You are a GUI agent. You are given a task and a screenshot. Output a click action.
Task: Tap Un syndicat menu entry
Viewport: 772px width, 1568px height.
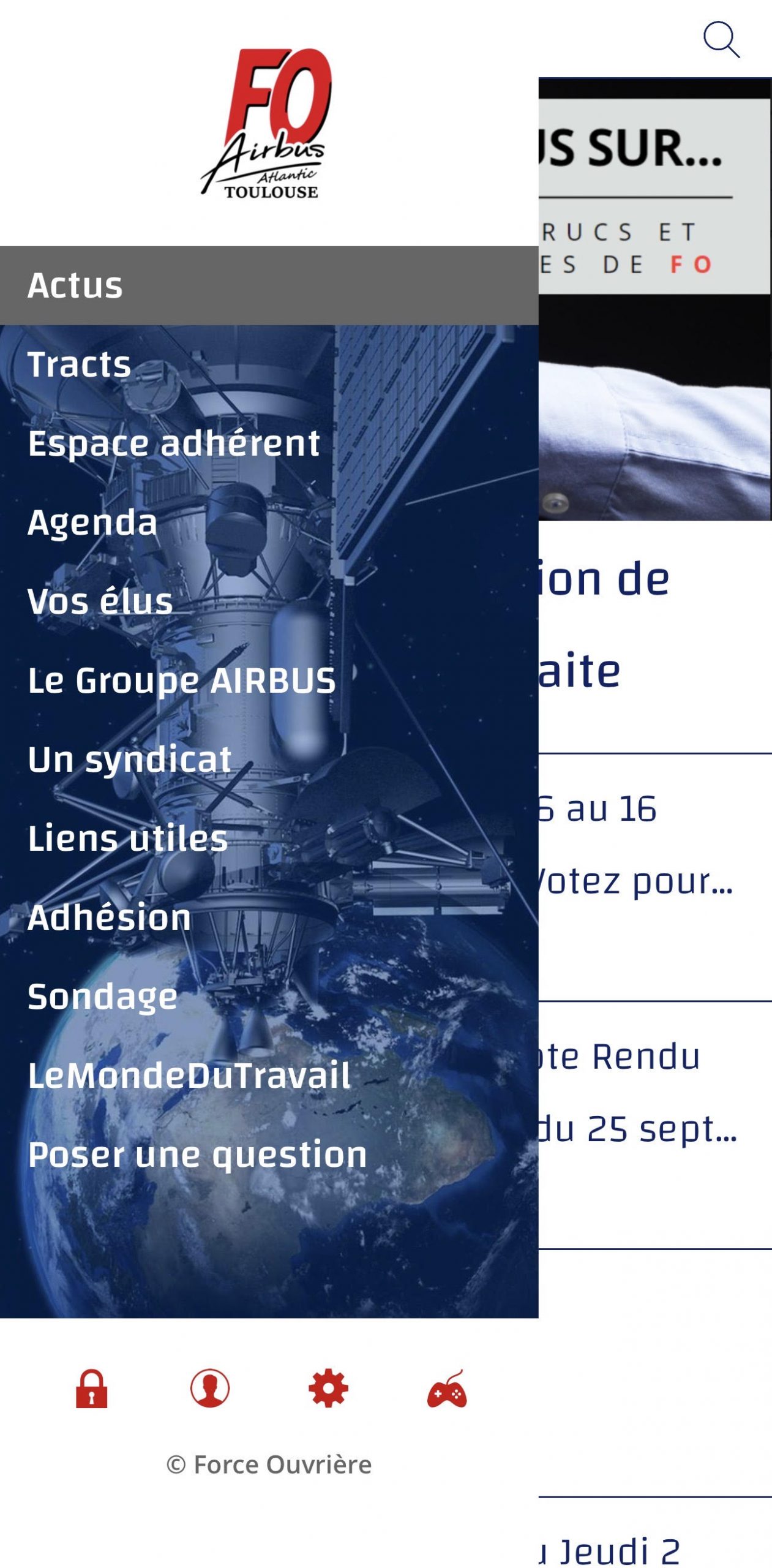[x=130, y=759]
